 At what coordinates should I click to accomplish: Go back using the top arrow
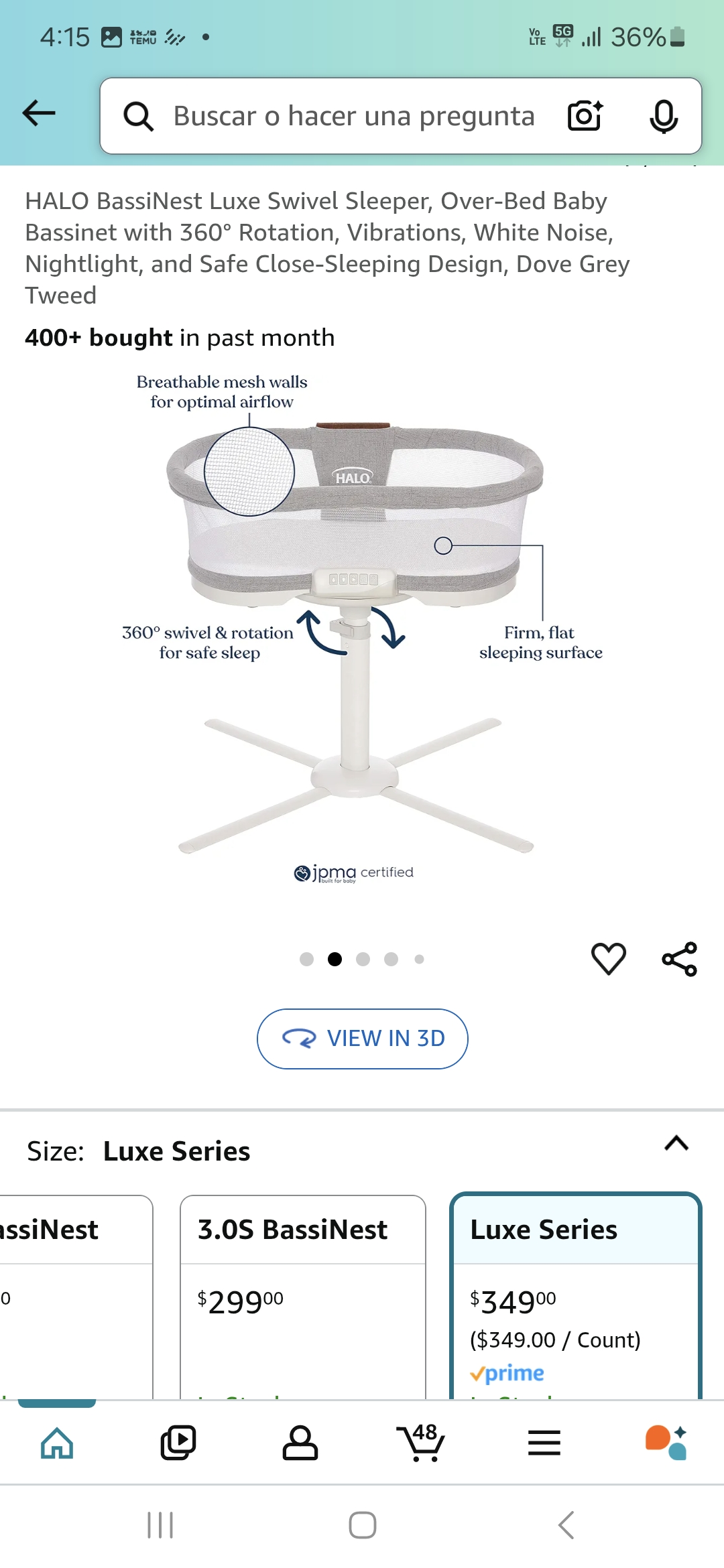point(39,113)
